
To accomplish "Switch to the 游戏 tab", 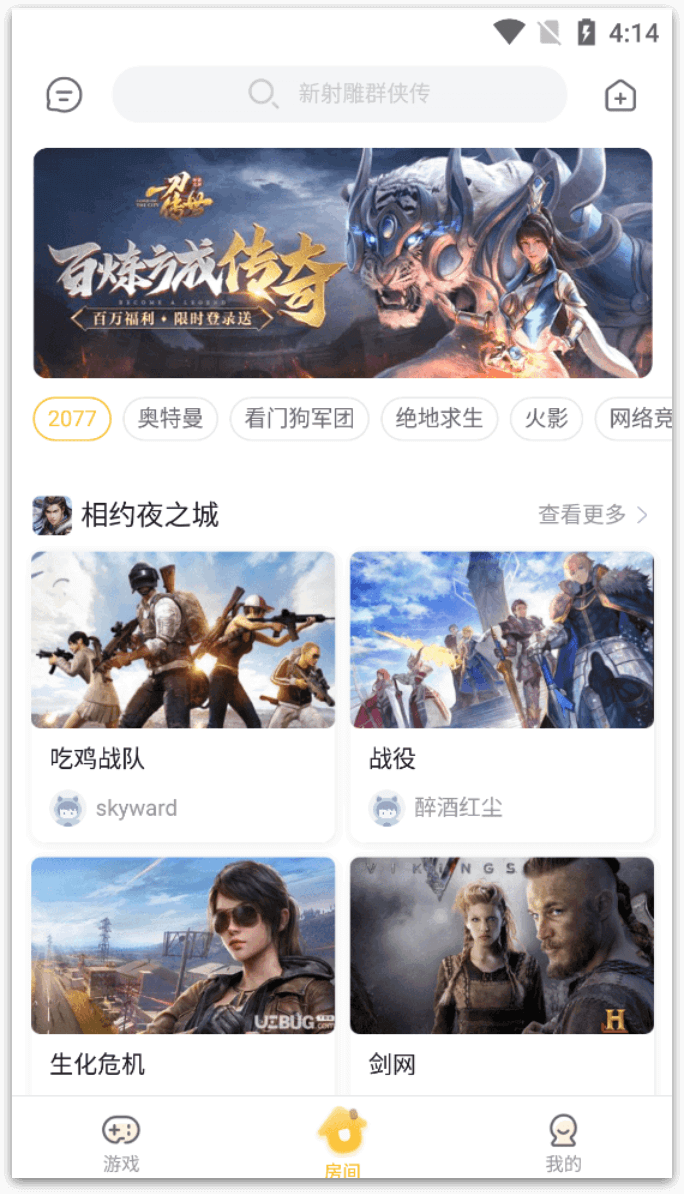I will click(x=121, y=1144).
